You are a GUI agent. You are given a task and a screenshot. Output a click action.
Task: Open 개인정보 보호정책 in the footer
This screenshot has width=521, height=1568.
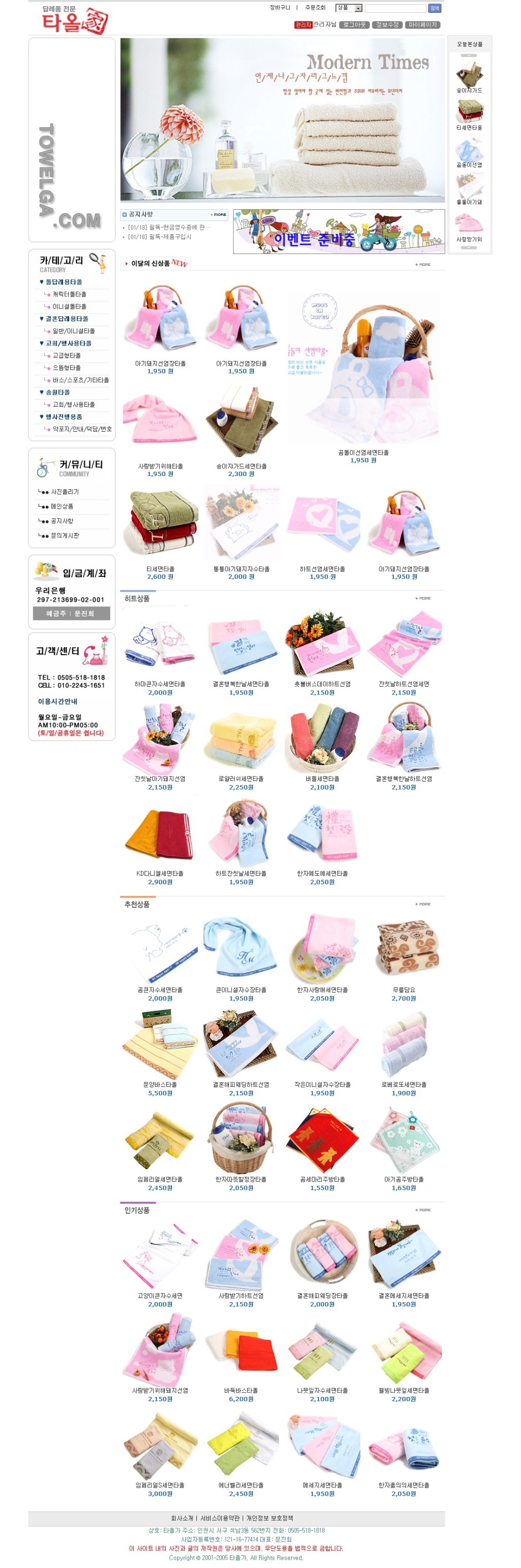(x=270, y=1519)
